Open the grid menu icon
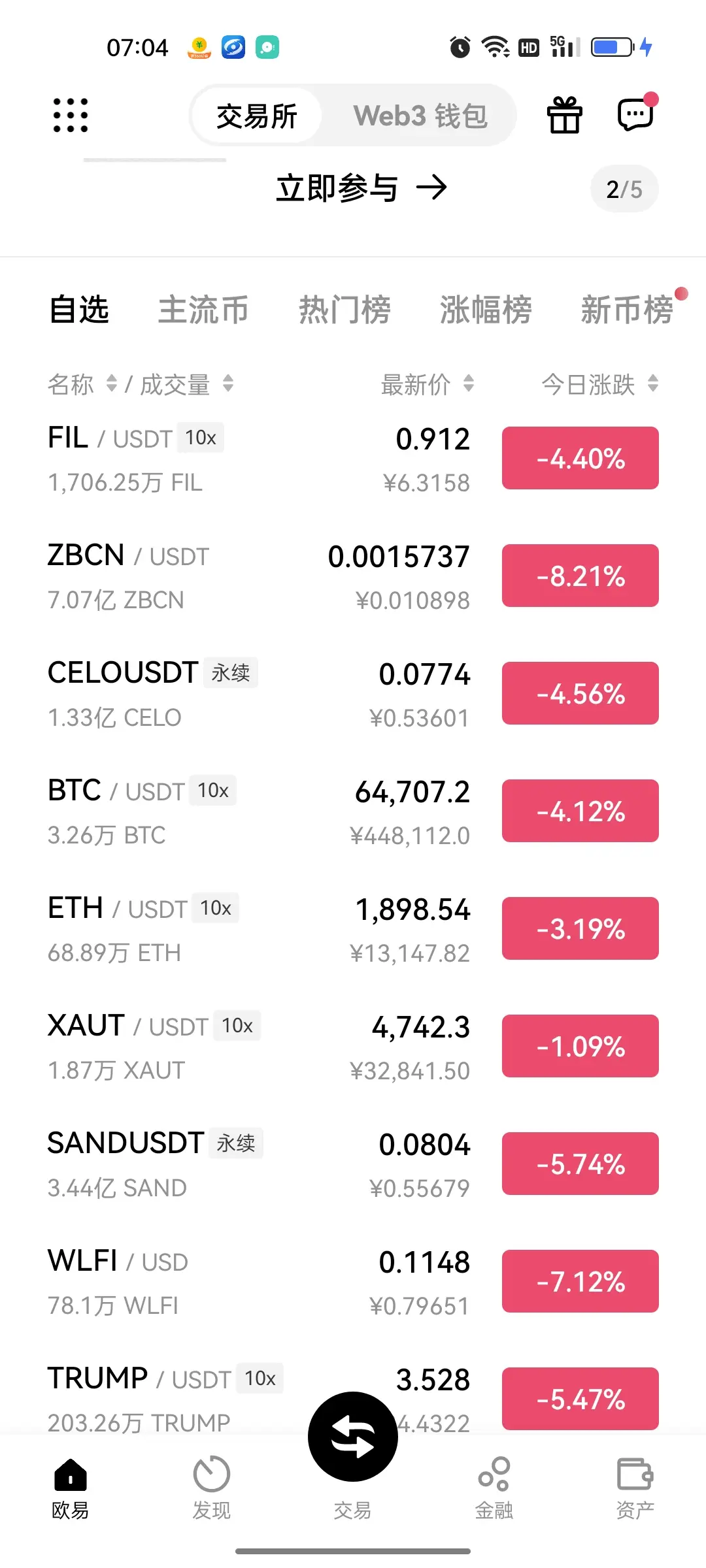 pos(71,116)
